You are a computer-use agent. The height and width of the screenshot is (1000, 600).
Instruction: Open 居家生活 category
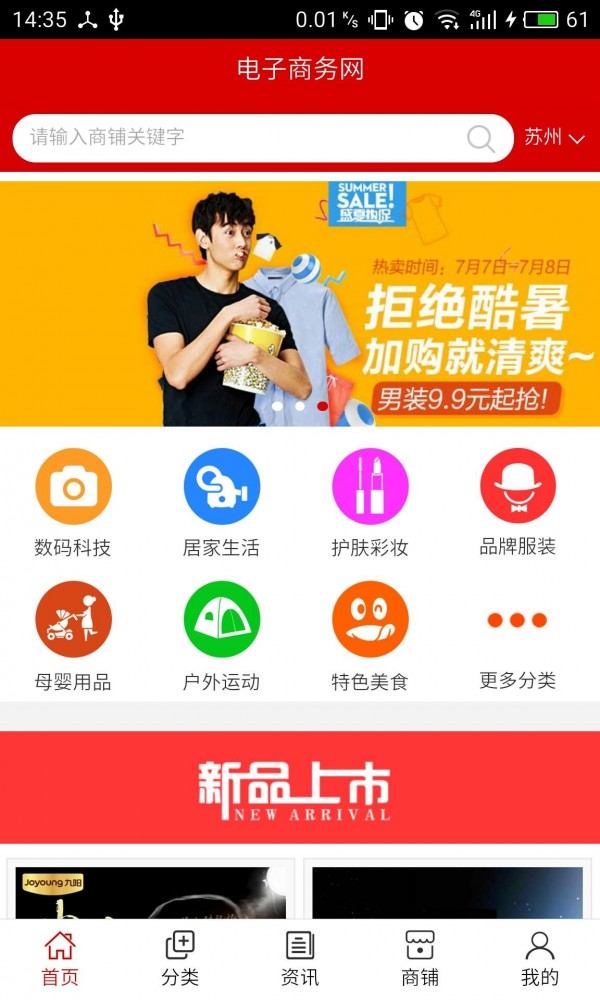click(x=221, y=502)
